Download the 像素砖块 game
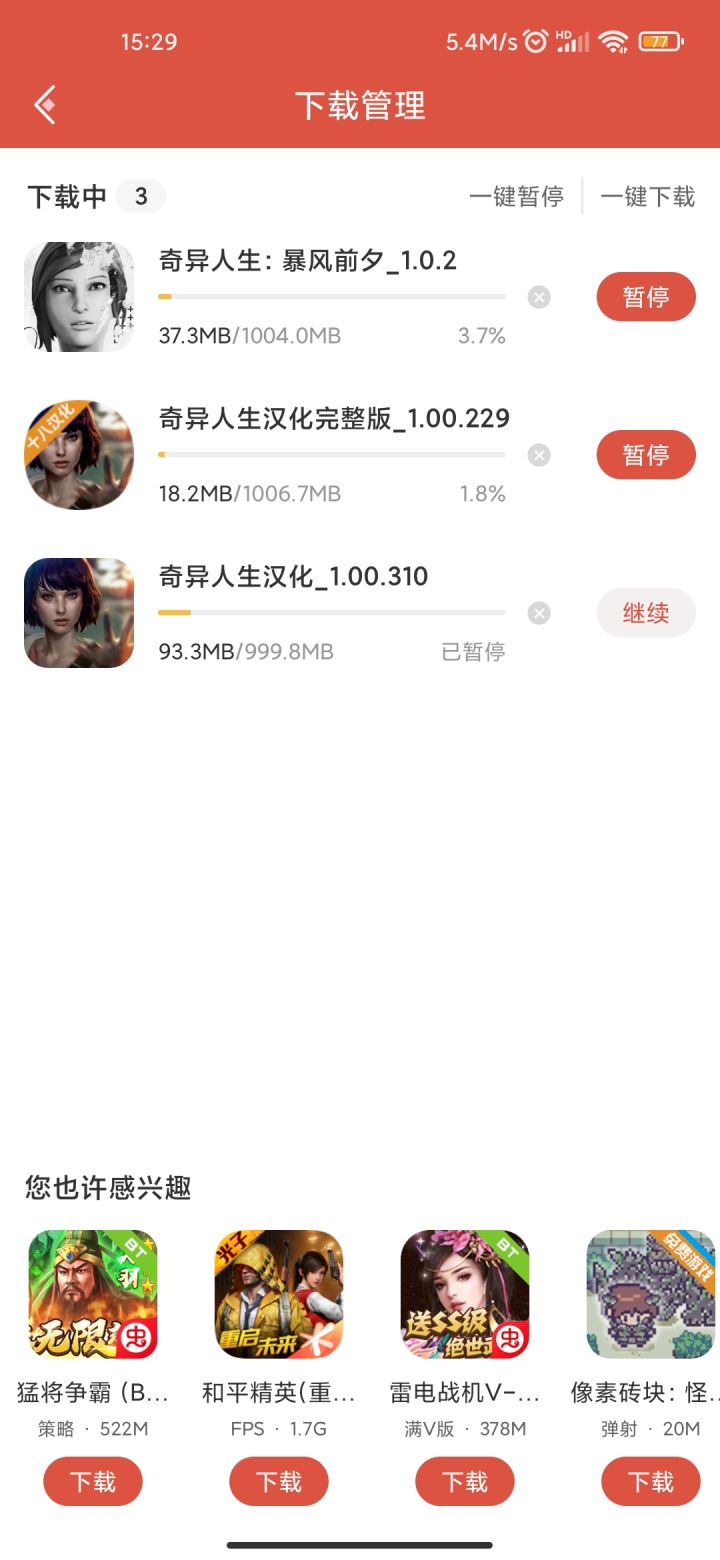 pos(651,1481)
